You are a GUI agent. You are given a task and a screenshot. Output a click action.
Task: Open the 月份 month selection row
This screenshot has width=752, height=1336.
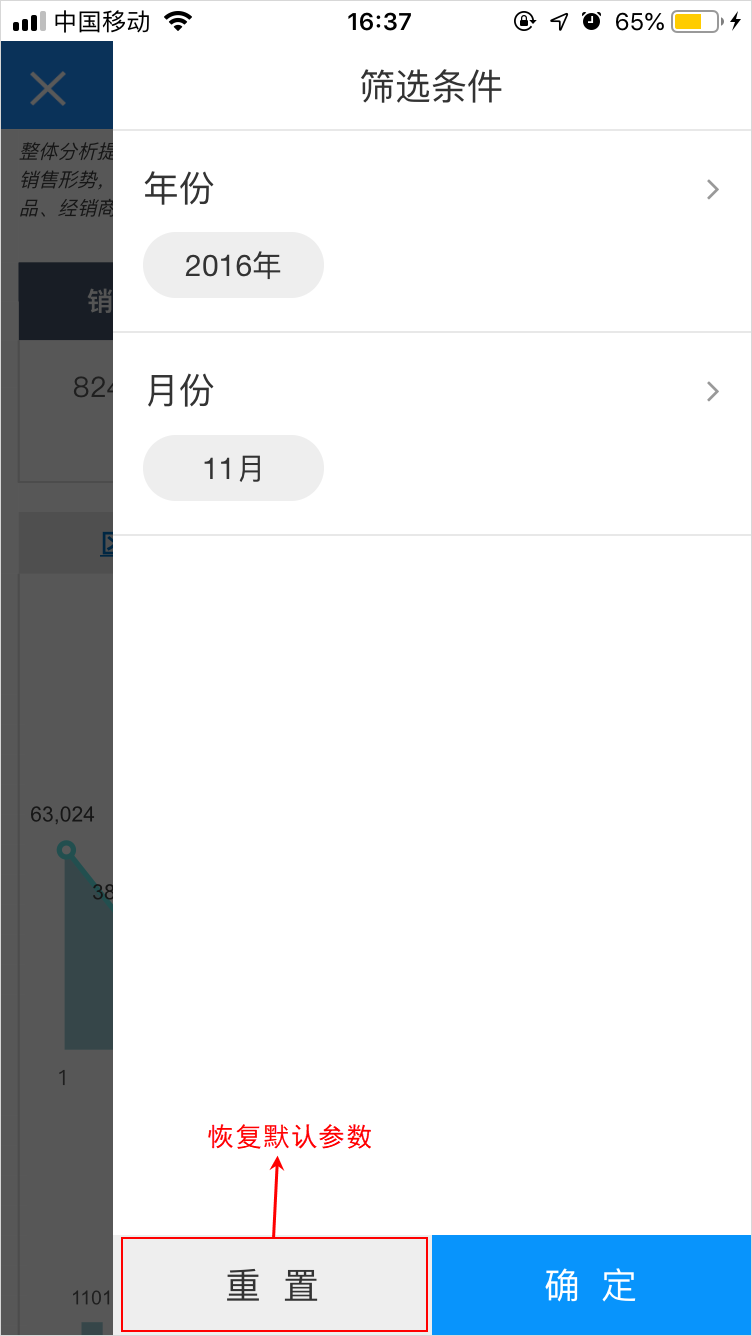(432, 391)
